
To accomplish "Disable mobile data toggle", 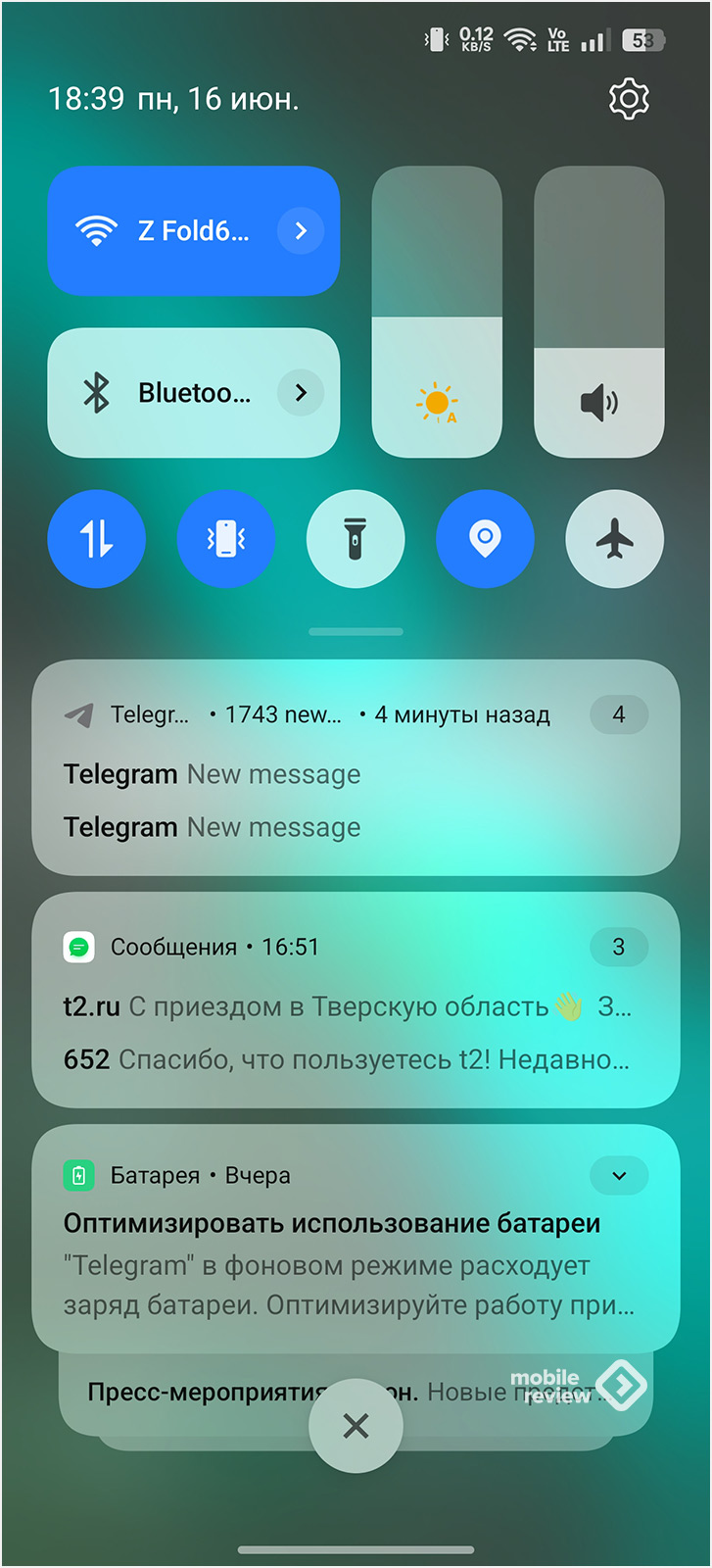I will point(97,539).
